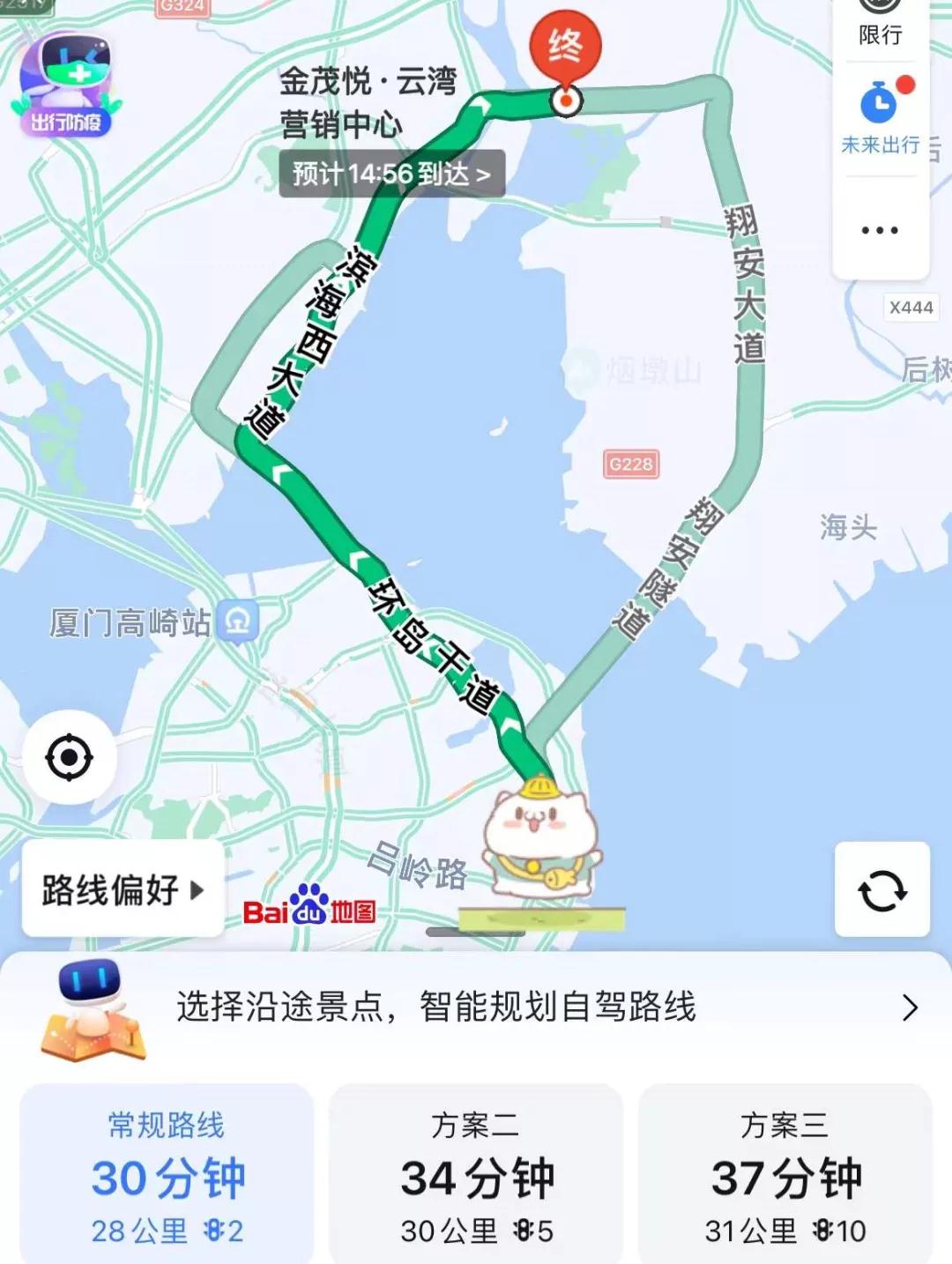Tap the estimated arrival 预计14:56到达 label

click(391, 174)
